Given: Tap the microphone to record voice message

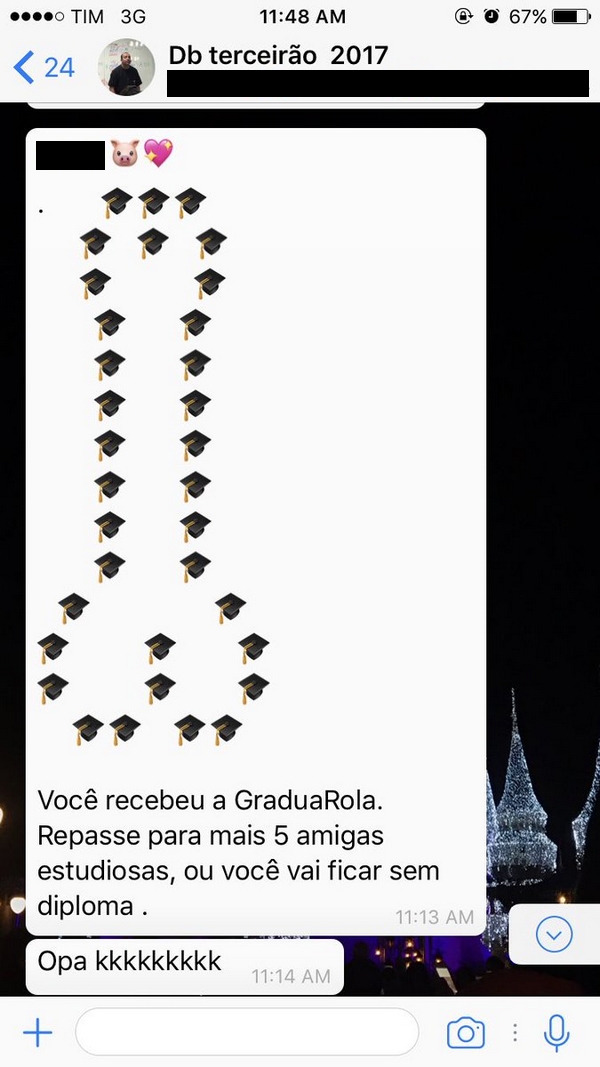Looking at the screenshot, I should (x=557, y=1032).
